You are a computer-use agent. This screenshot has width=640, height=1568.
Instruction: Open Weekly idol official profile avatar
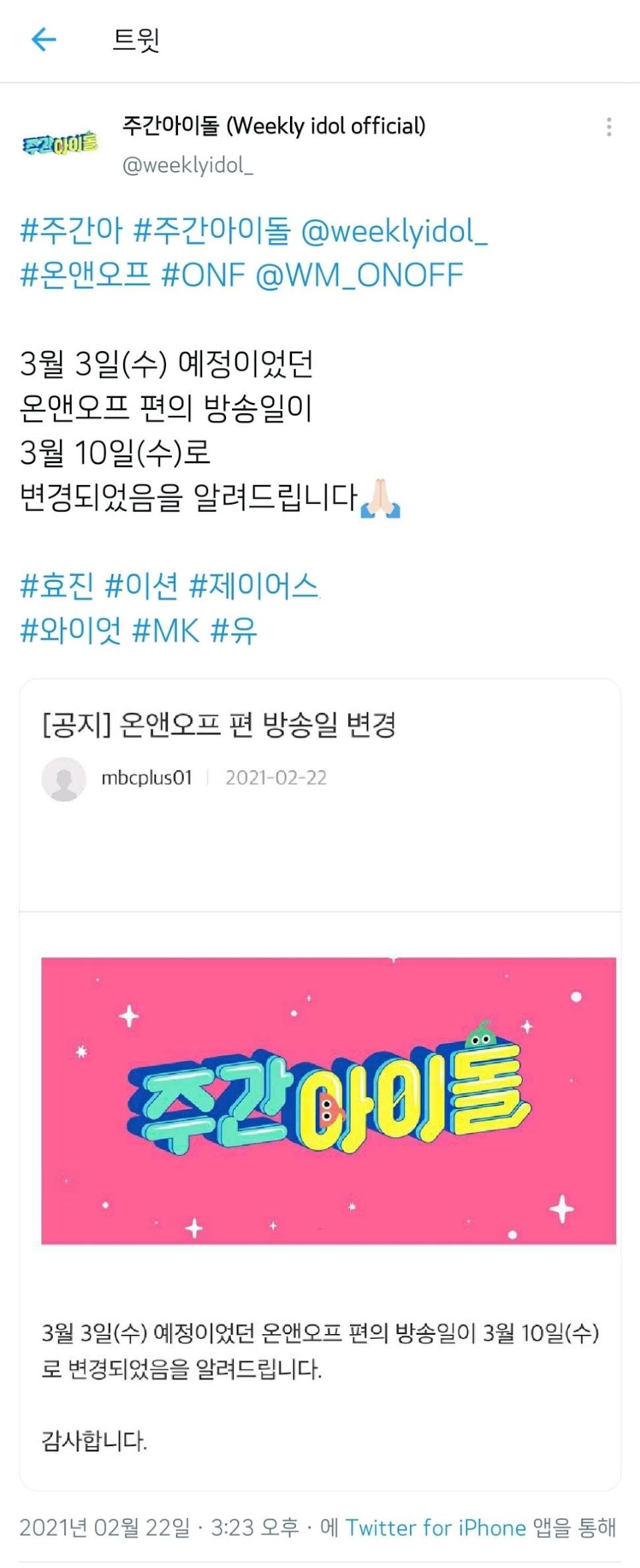pyautogui.click(x=60, y=142)
